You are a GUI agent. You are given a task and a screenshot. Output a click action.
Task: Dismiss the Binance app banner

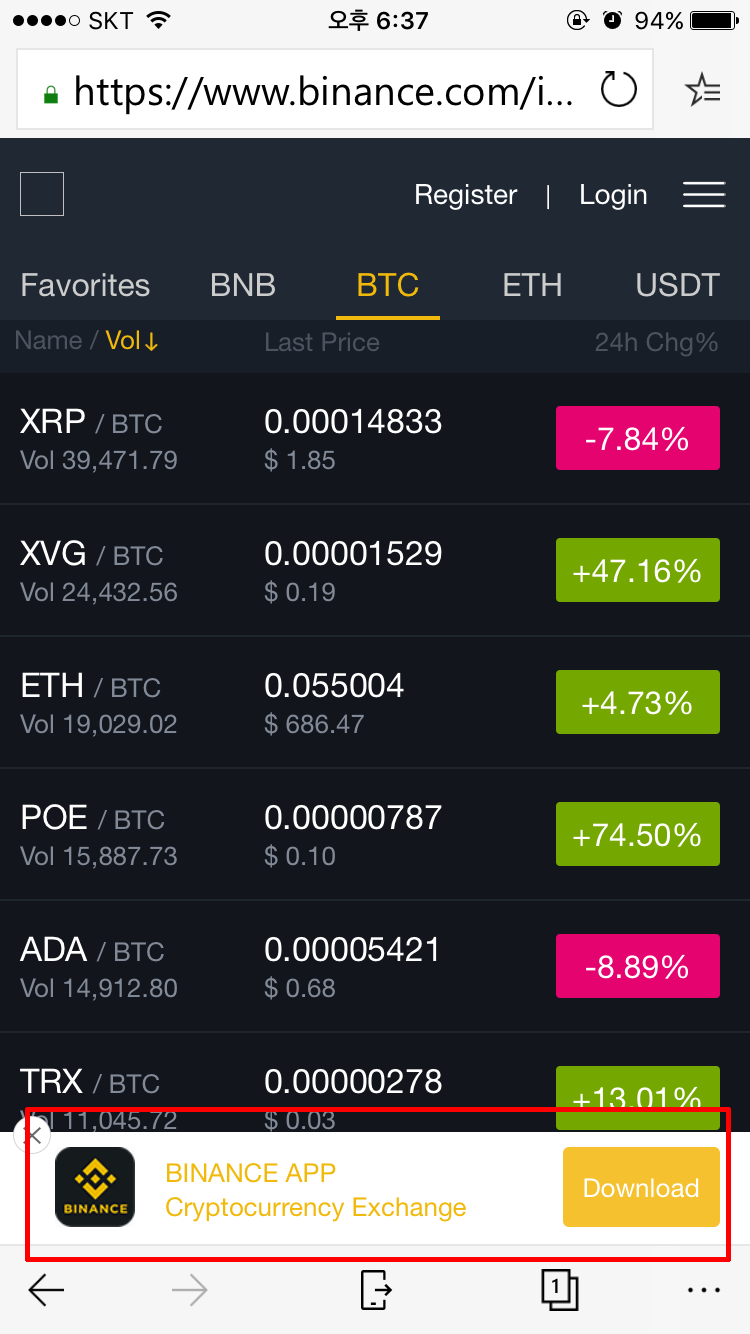(x=33, y=1134)
